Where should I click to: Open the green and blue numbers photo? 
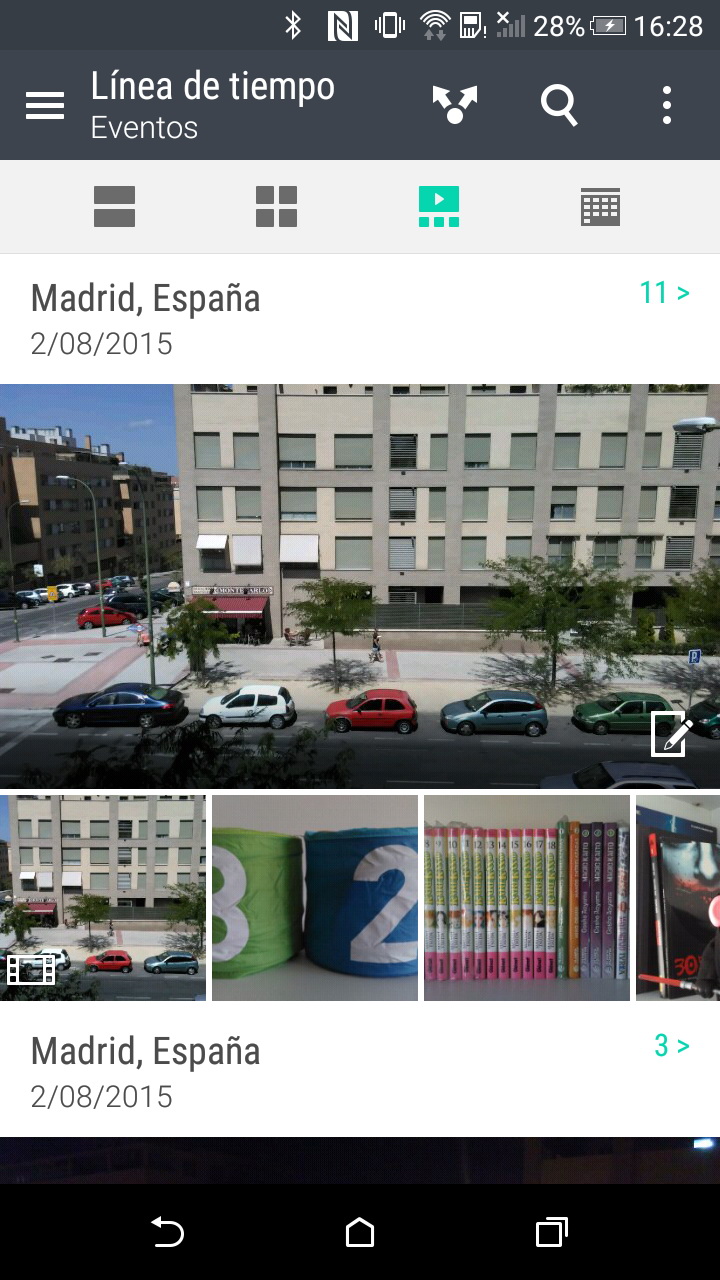click(x=315, y=897)
